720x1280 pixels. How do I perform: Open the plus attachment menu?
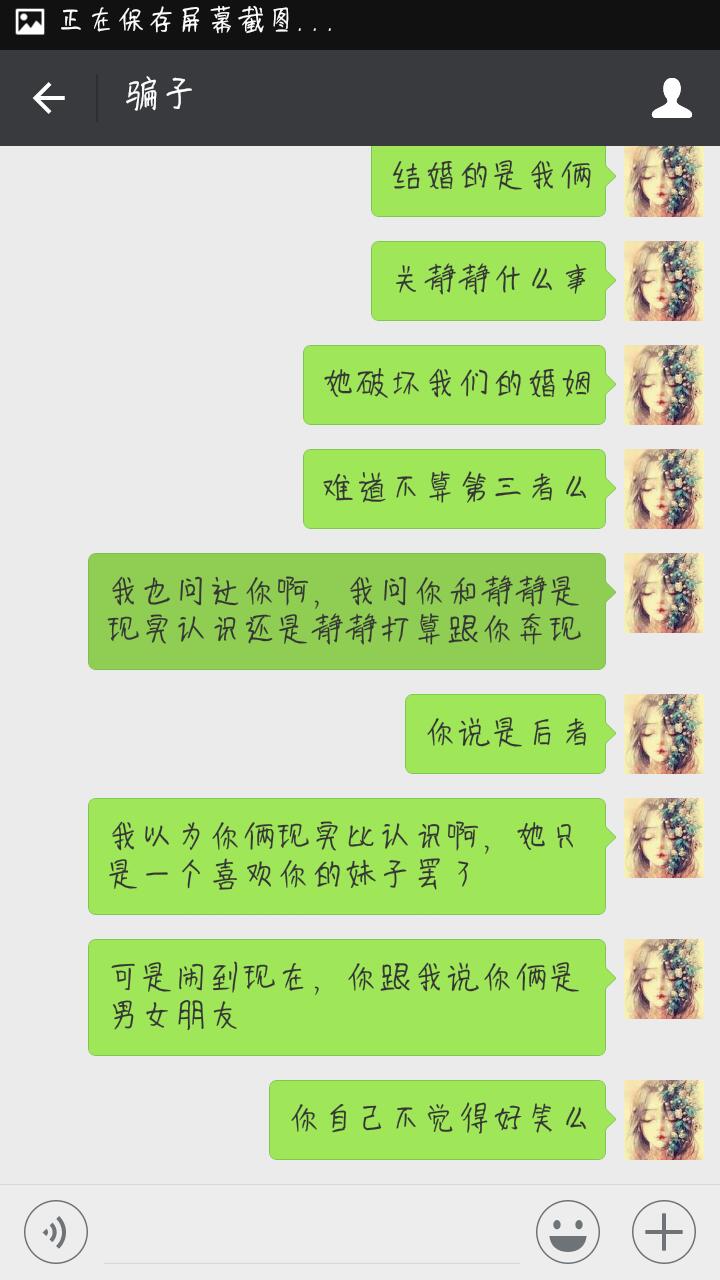pos(664,1232)
